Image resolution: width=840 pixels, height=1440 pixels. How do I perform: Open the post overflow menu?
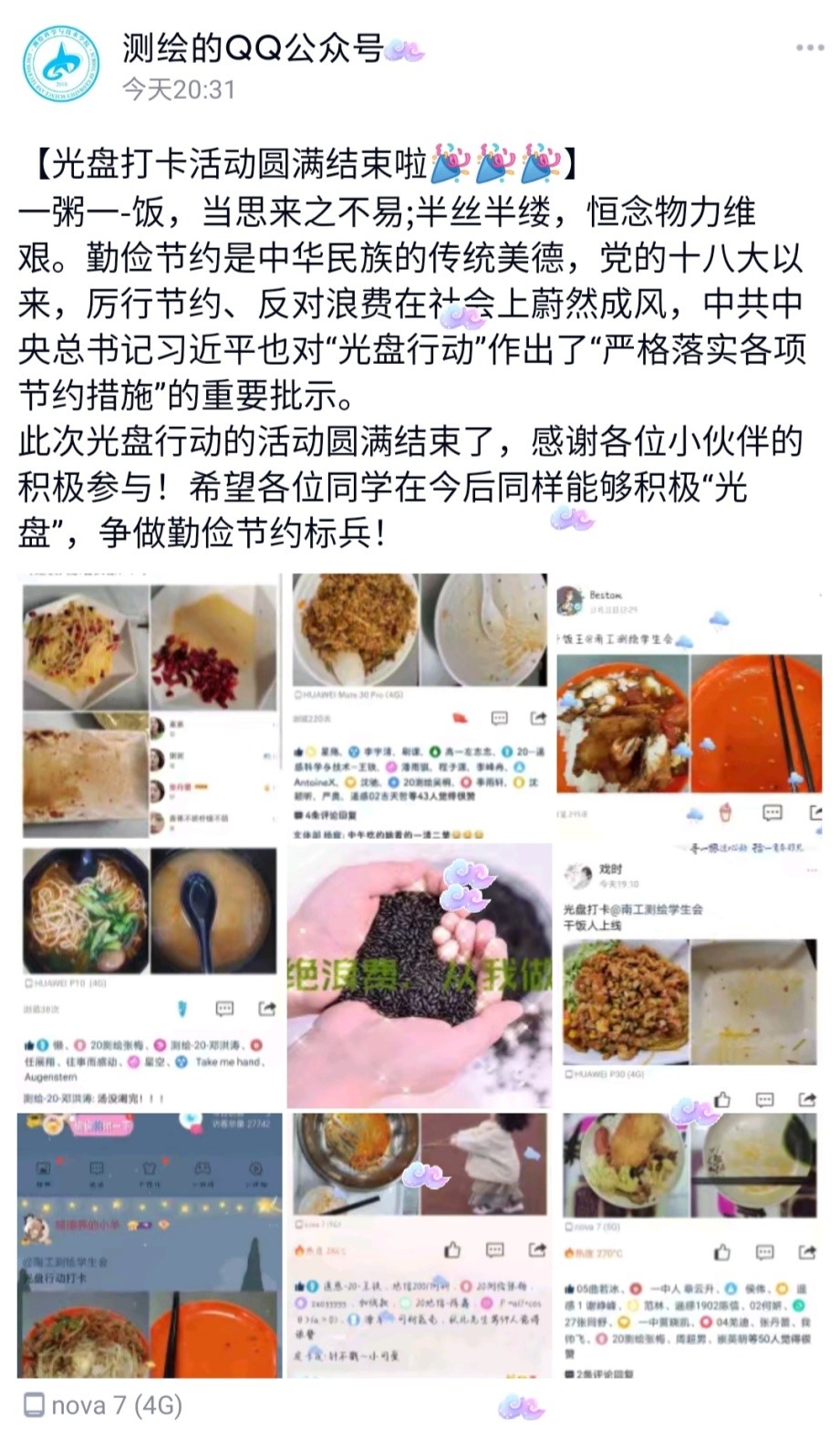[808, 48]
